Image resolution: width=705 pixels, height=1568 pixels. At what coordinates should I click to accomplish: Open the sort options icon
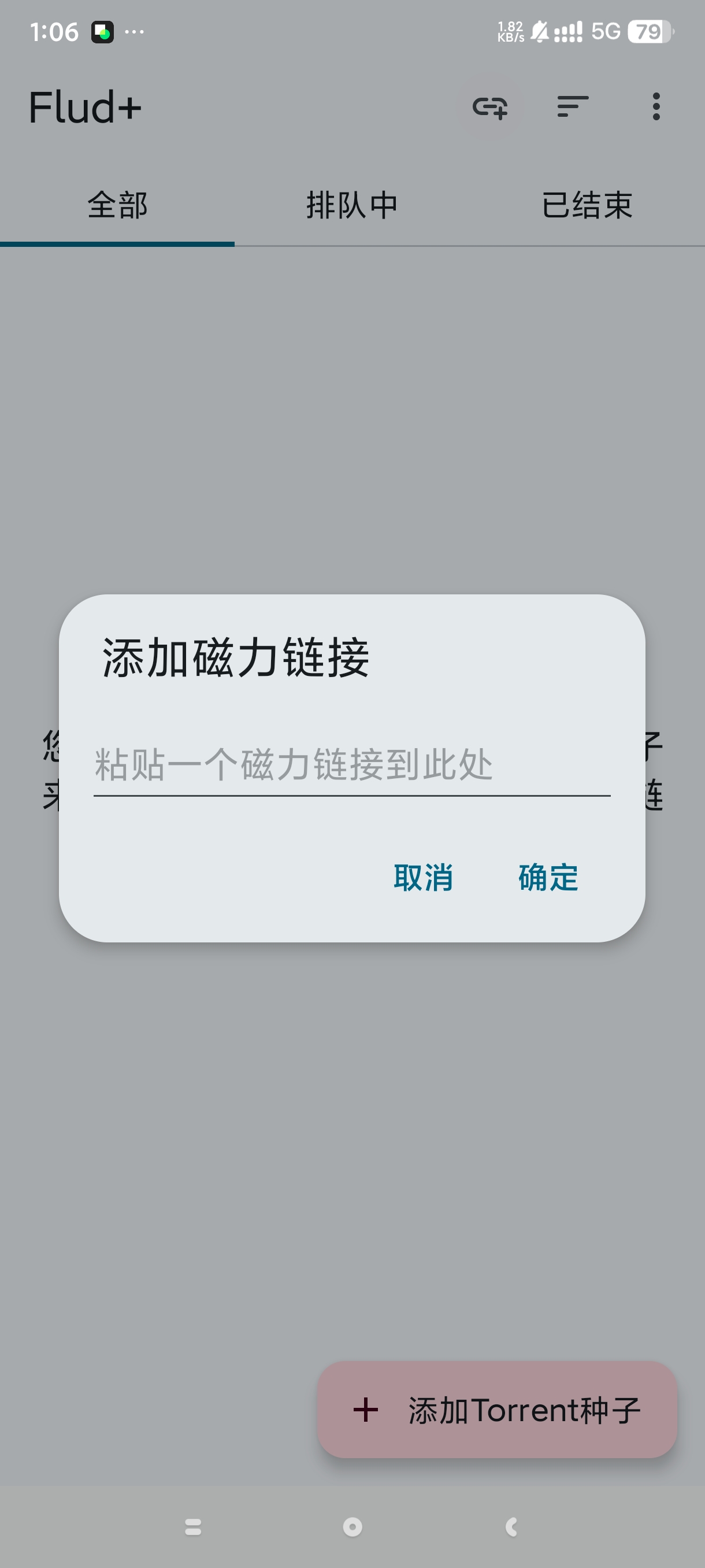coord(573,107)
